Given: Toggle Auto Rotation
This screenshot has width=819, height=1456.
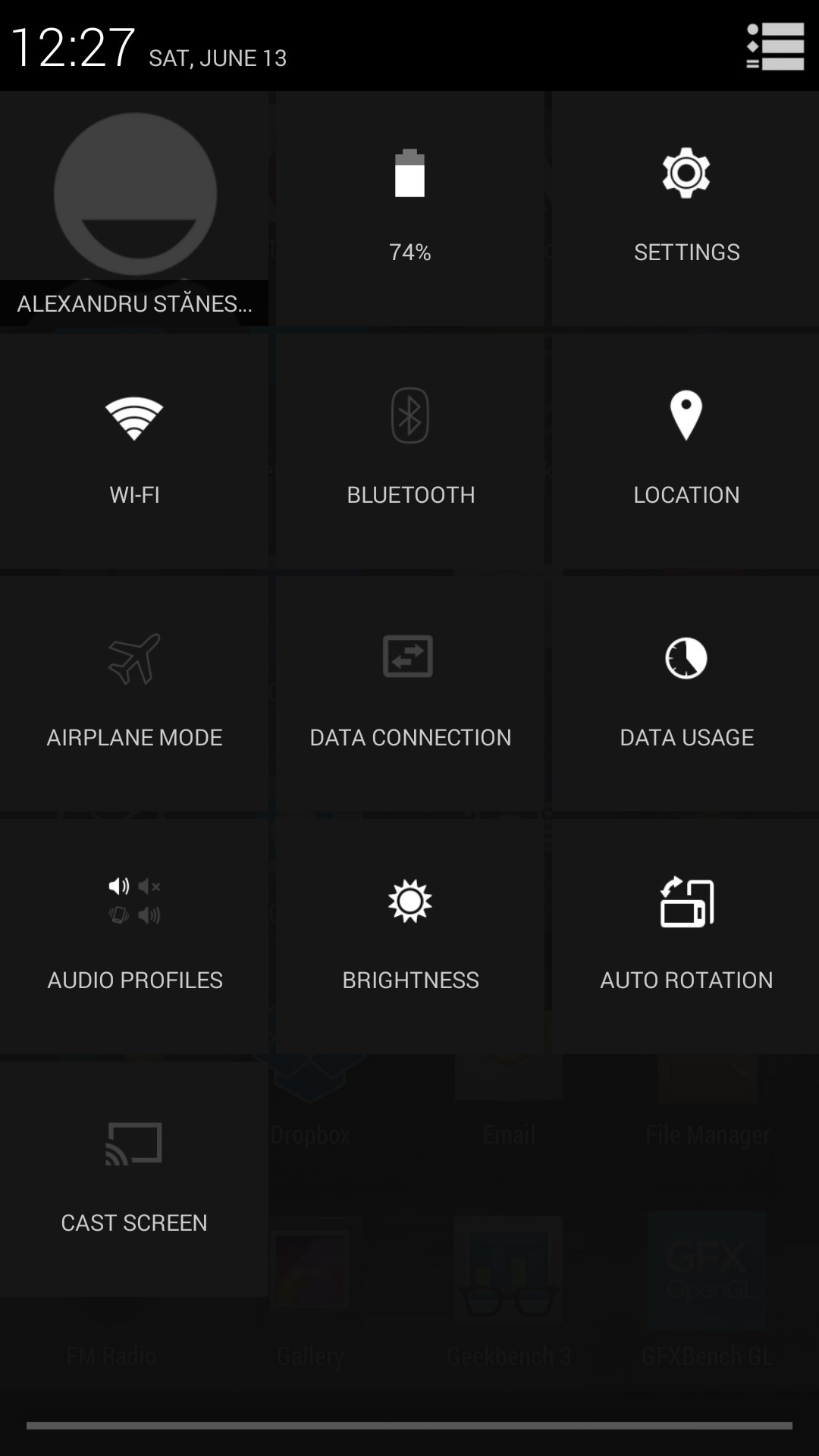Looking at the screenshot, I should coord(686,936).
